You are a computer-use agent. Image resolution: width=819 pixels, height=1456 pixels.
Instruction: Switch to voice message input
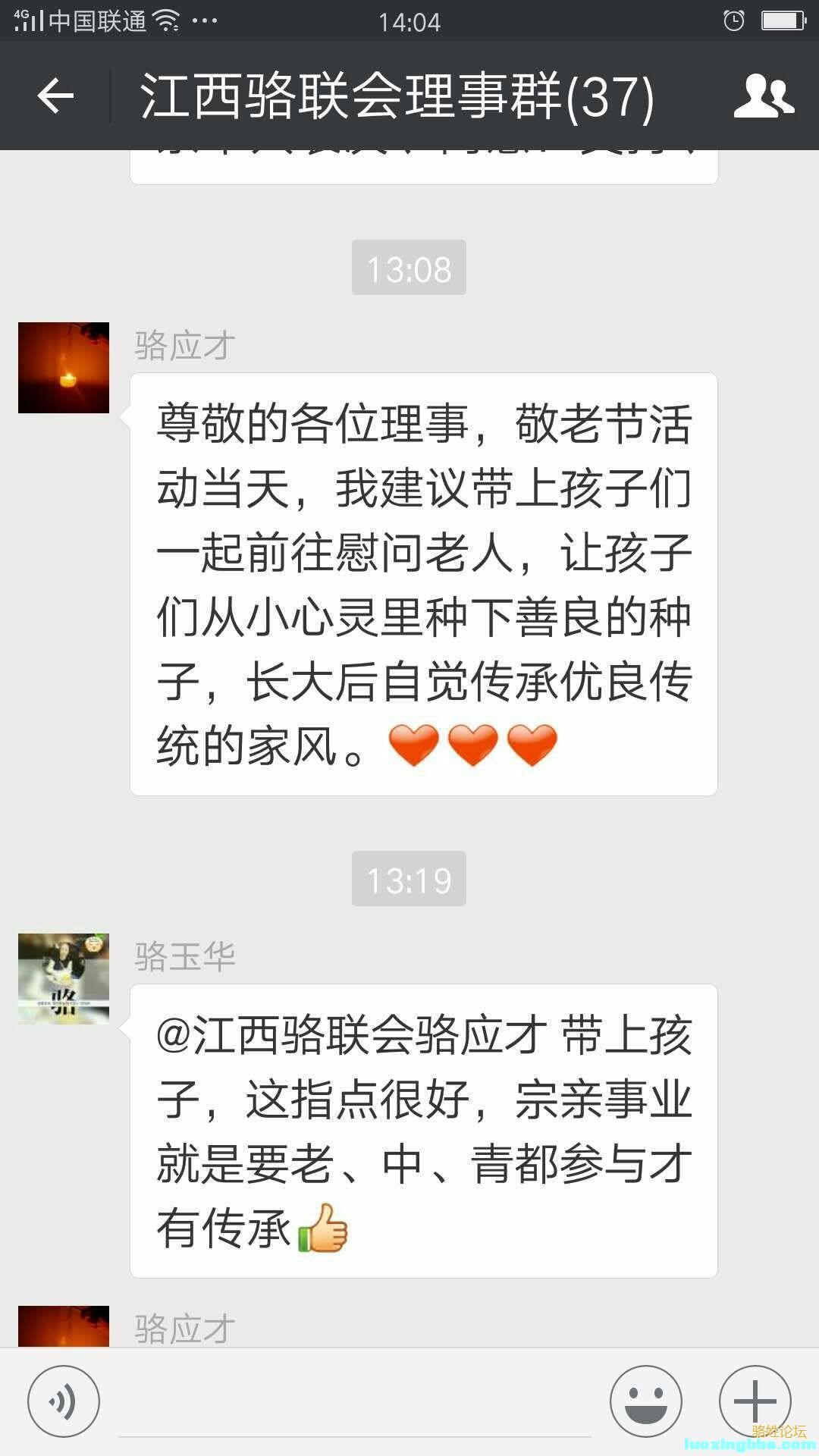tap(64, 1401)
